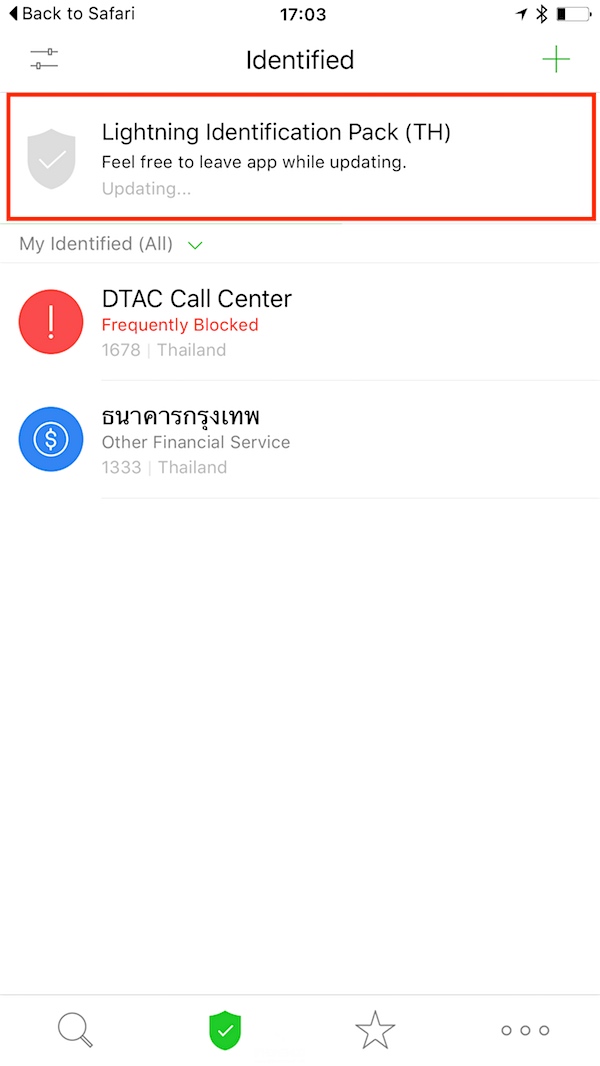Go to the favorites star tab
This screenshot has width=600, height=1066.
tap(375, 1030)
